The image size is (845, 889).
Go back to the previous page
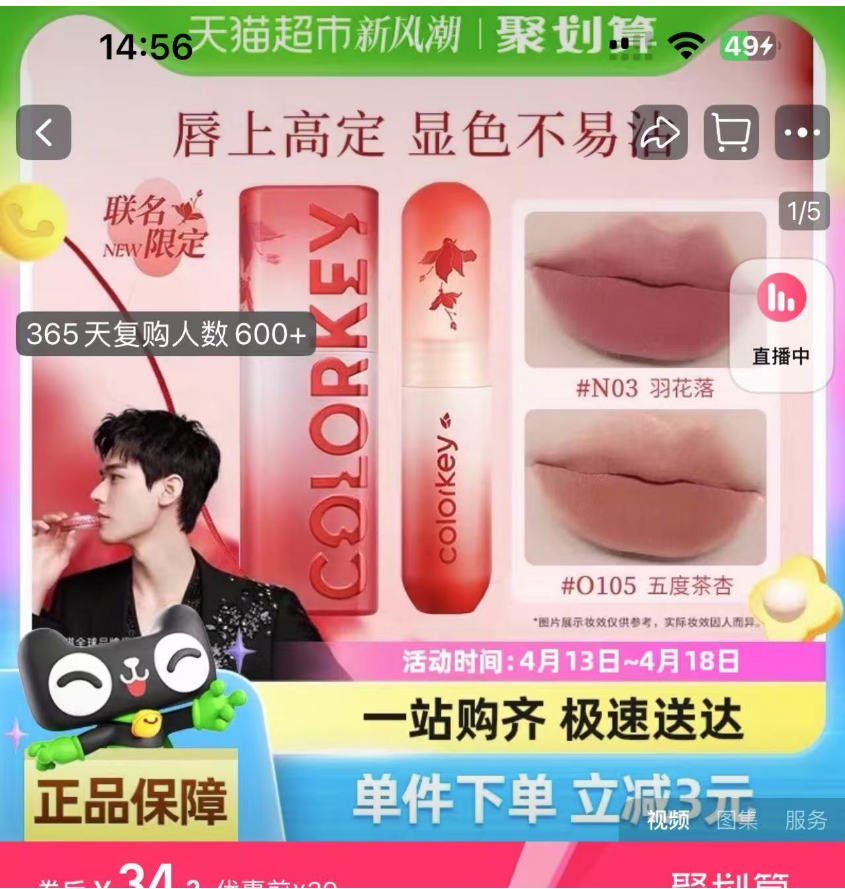44,132
